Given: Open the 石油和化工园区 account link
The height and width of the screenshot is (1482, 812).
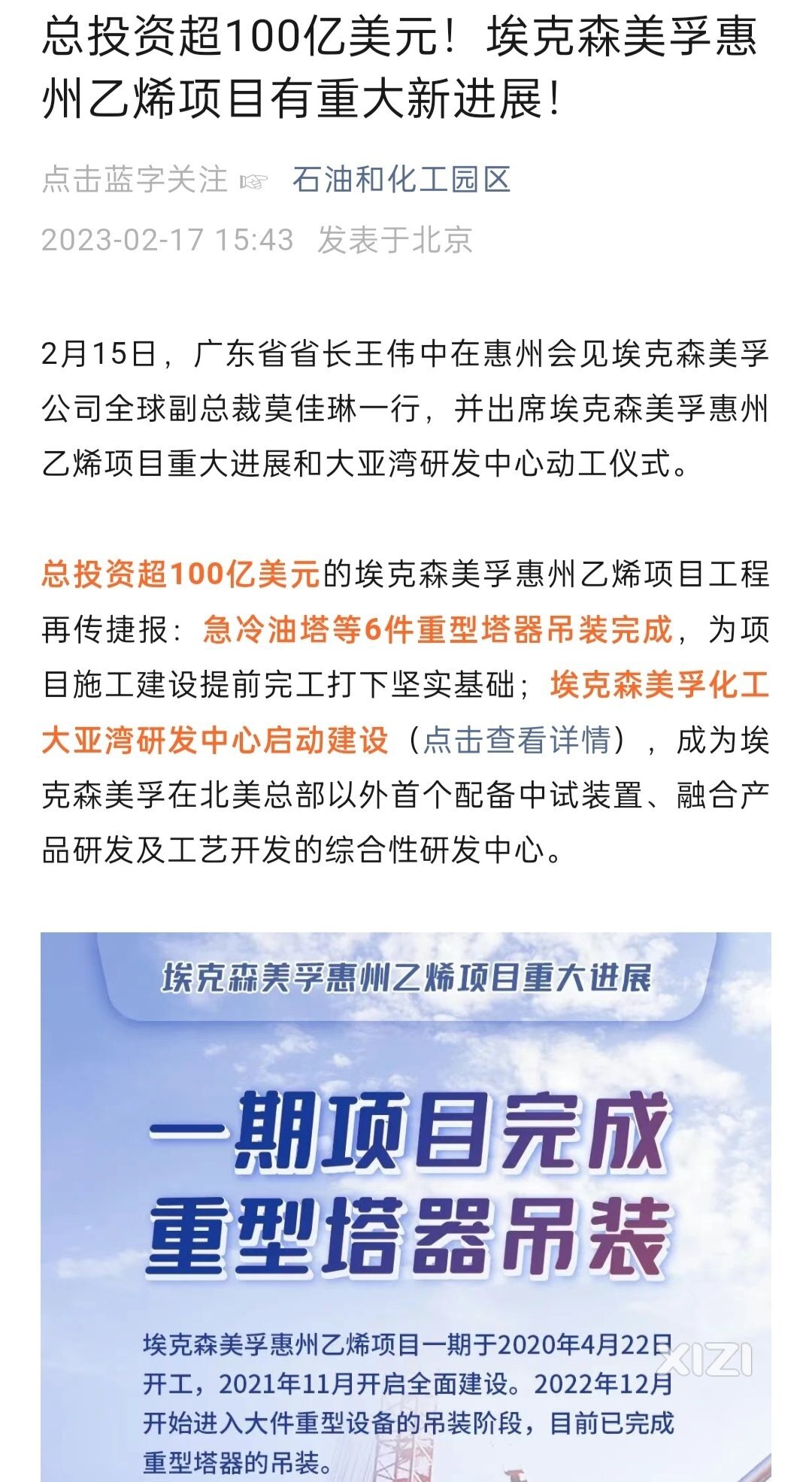Looking at the screenshot, I should (401, 180).
